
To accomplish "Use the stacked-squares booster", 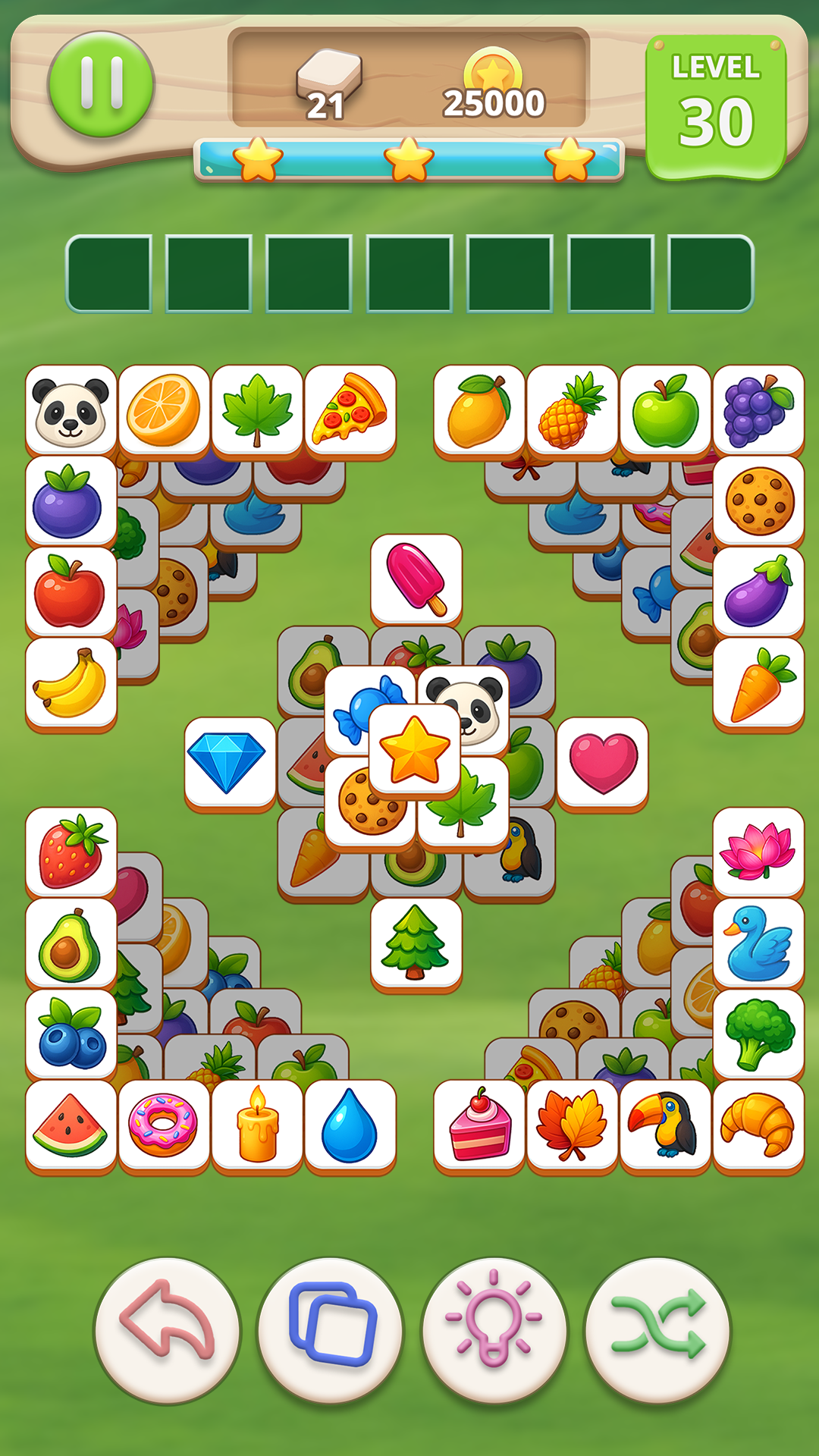I will [x=331, y=1330].
